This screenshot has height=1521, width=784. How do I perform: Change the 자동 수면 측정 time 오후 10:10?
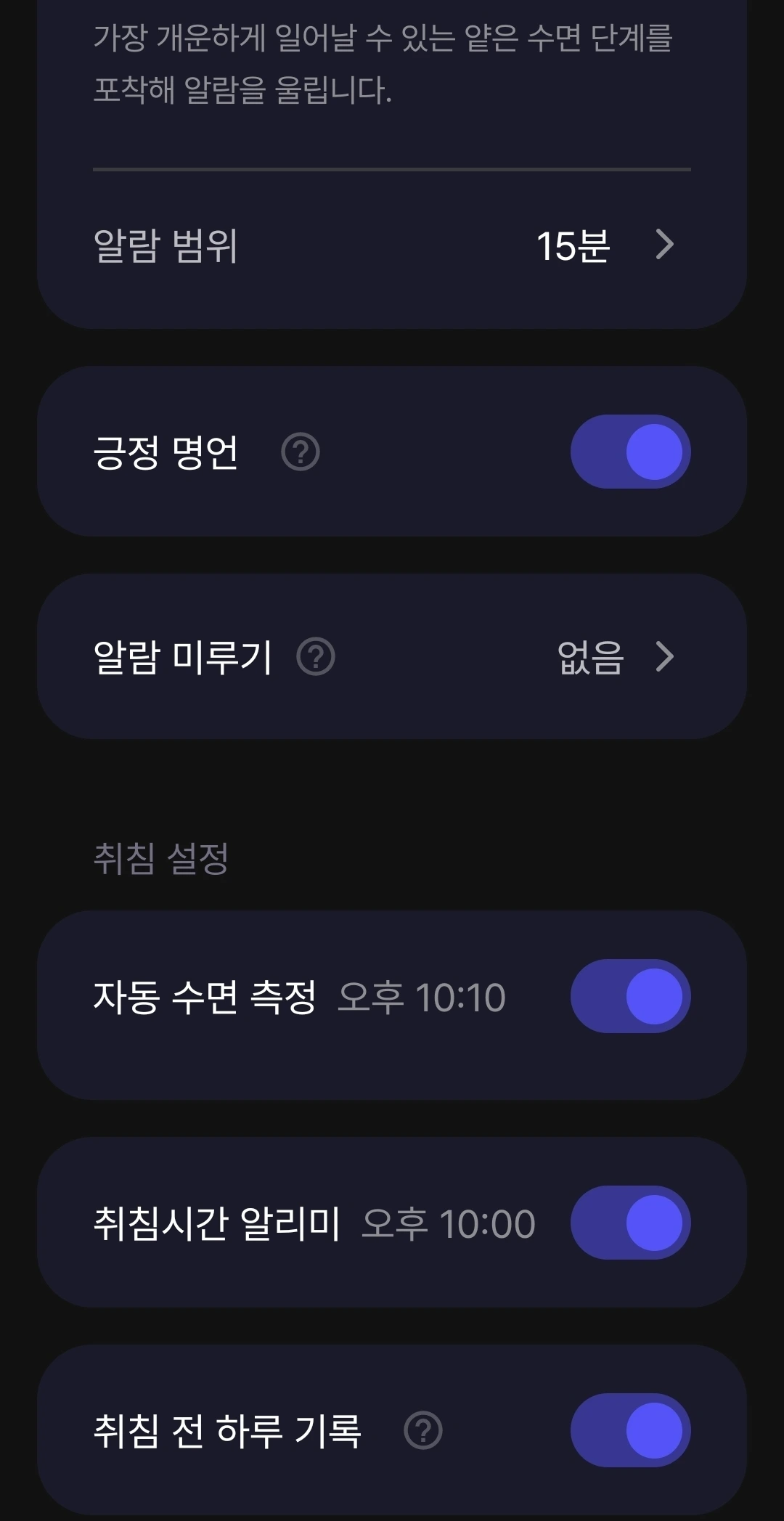point(422,997)
